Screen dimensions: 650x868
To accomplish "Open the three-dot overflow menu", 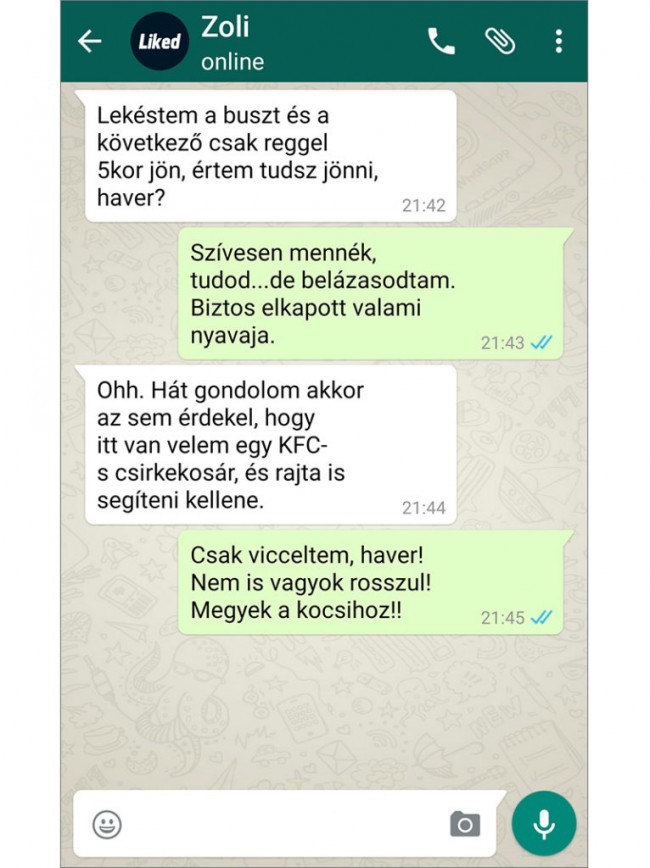I will coord(558,41).
